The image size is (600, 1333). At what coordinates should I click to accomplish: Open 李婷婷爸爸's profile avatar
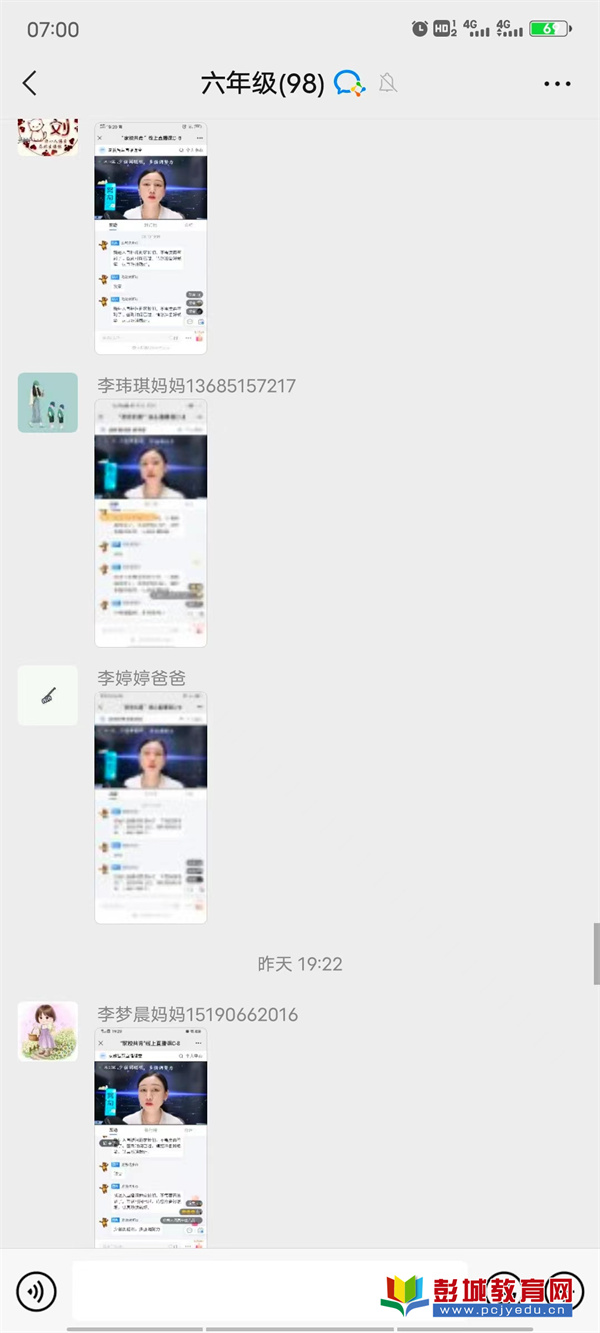point(48,695)
